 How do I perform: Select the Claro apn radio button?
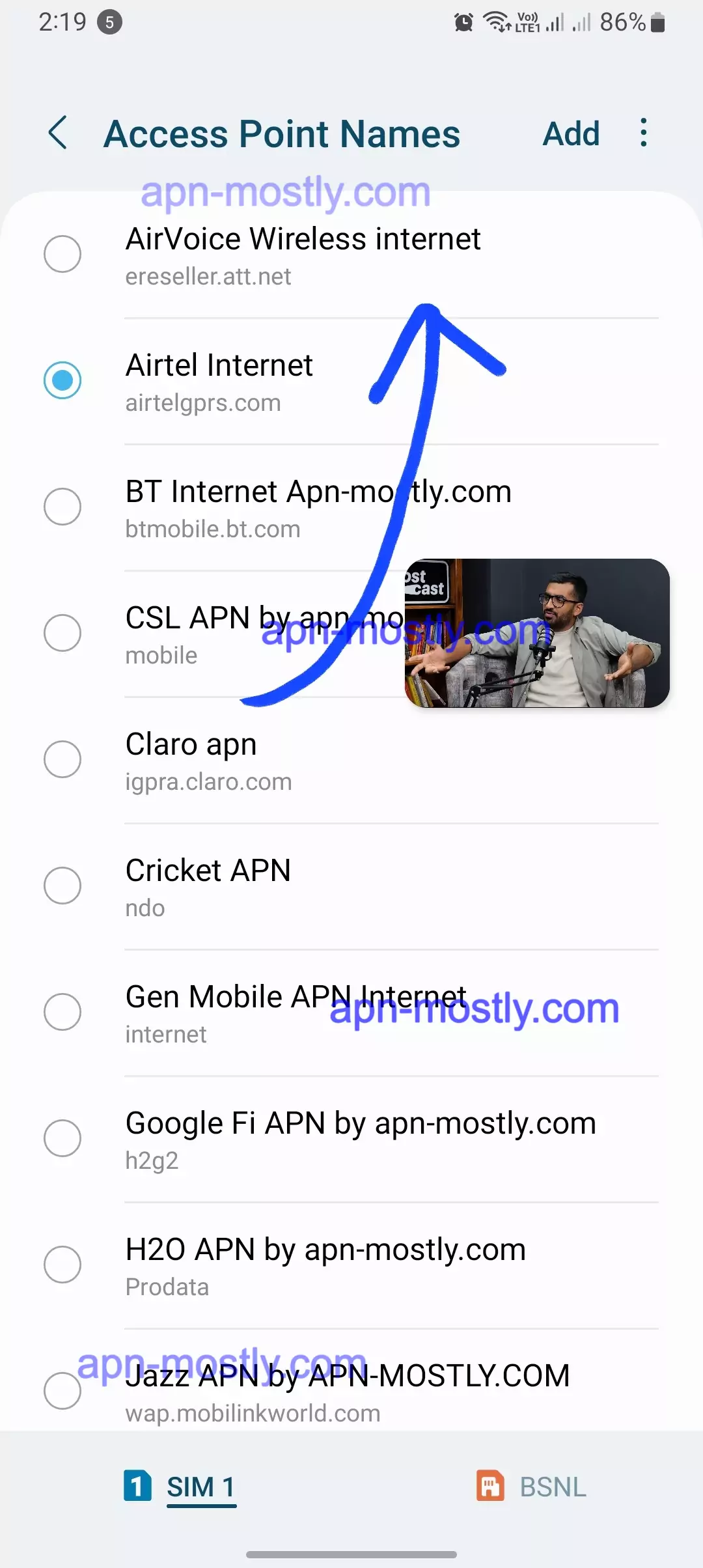pos(63,759)
